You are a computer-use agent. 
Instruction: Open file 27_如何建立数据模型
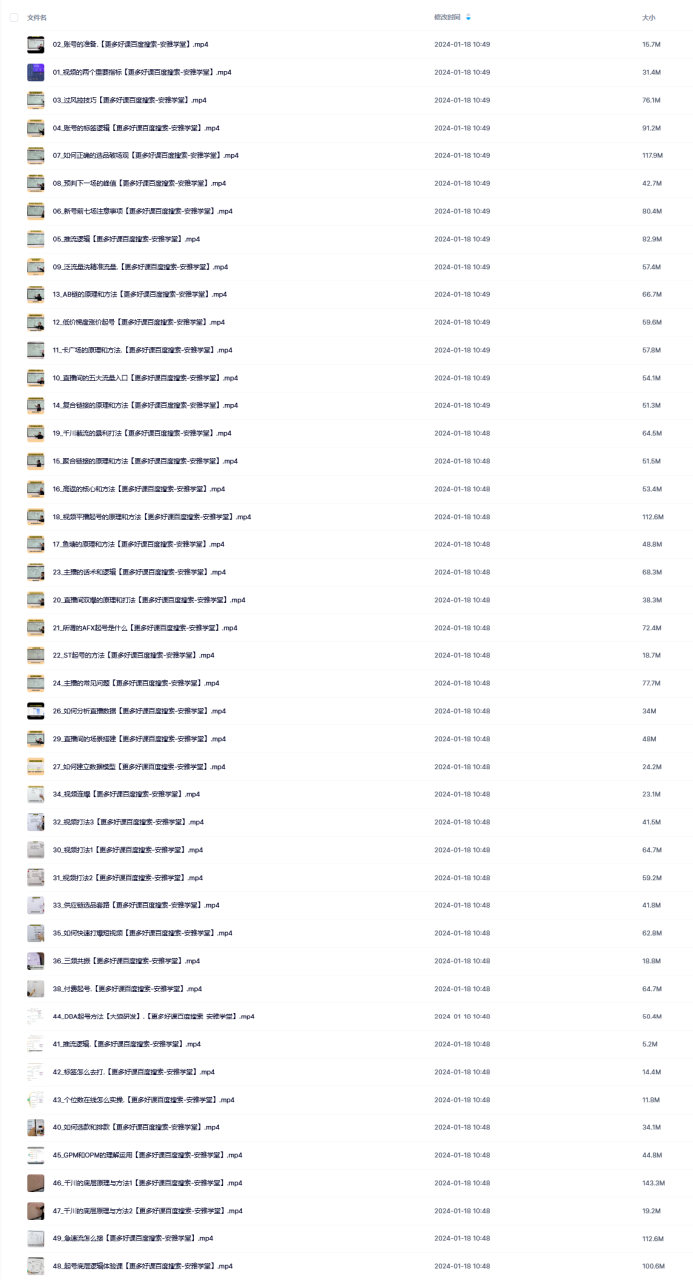coord(139,767)
